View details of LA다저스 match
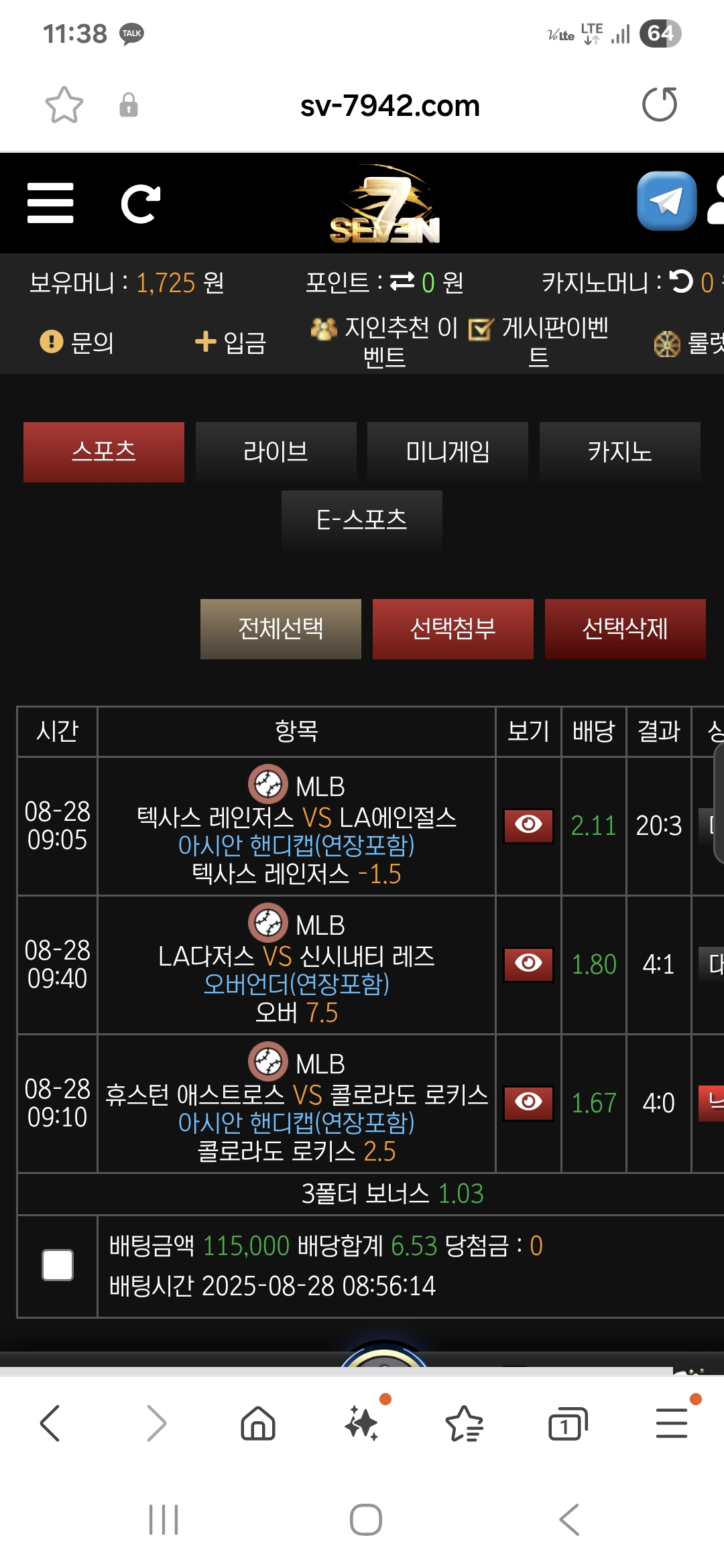This screenshot has height=1568, width=724. coord(528,964)
